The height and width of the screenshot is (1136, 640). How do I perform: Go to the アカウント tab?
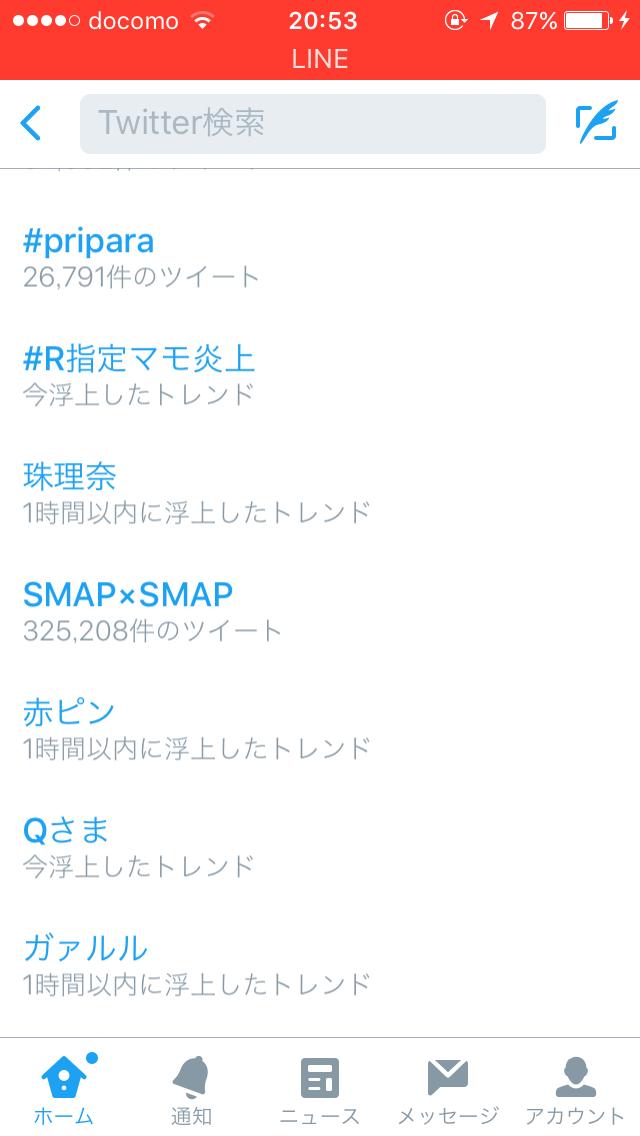575,1088
